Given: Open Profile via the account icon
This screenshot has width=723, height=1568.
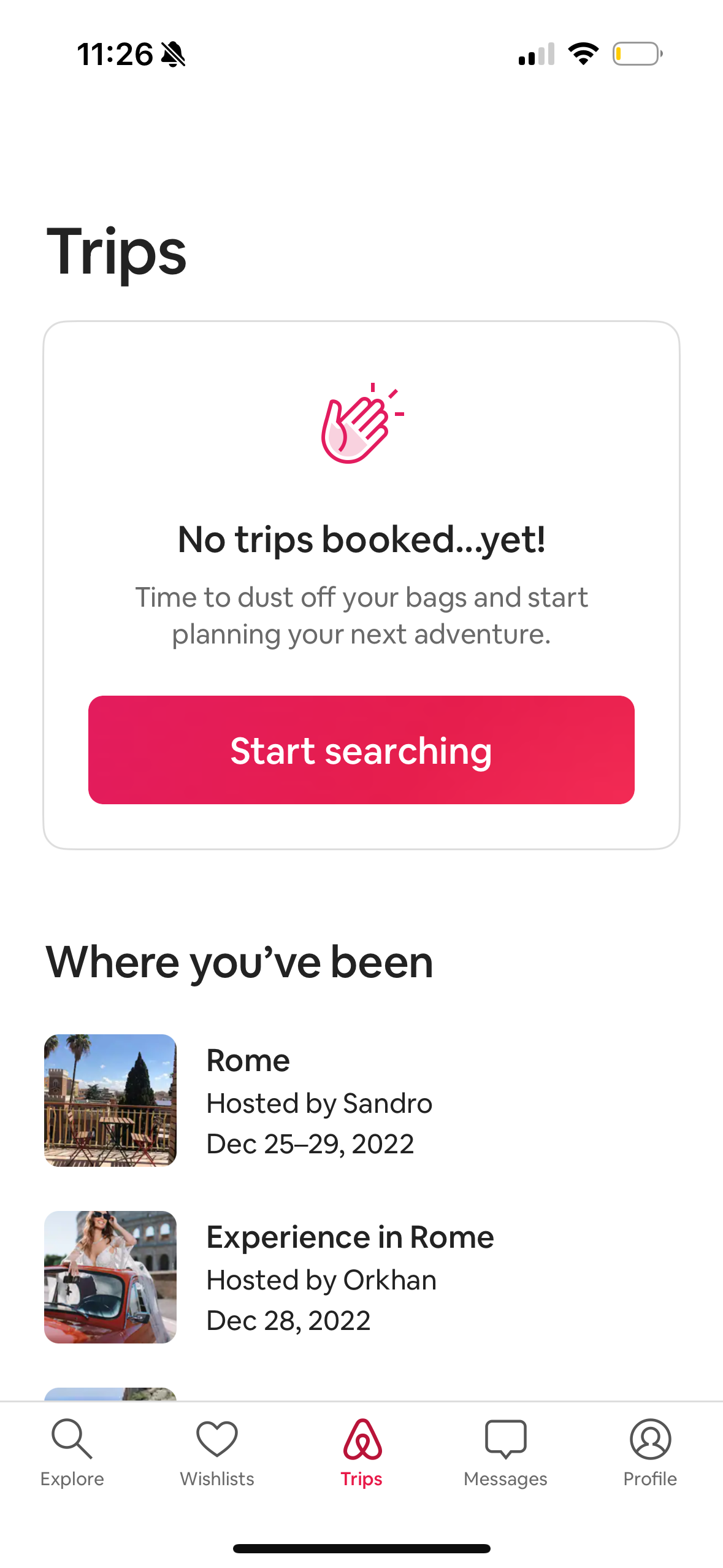Looking at the screenshot, I should click(650, 1438).
